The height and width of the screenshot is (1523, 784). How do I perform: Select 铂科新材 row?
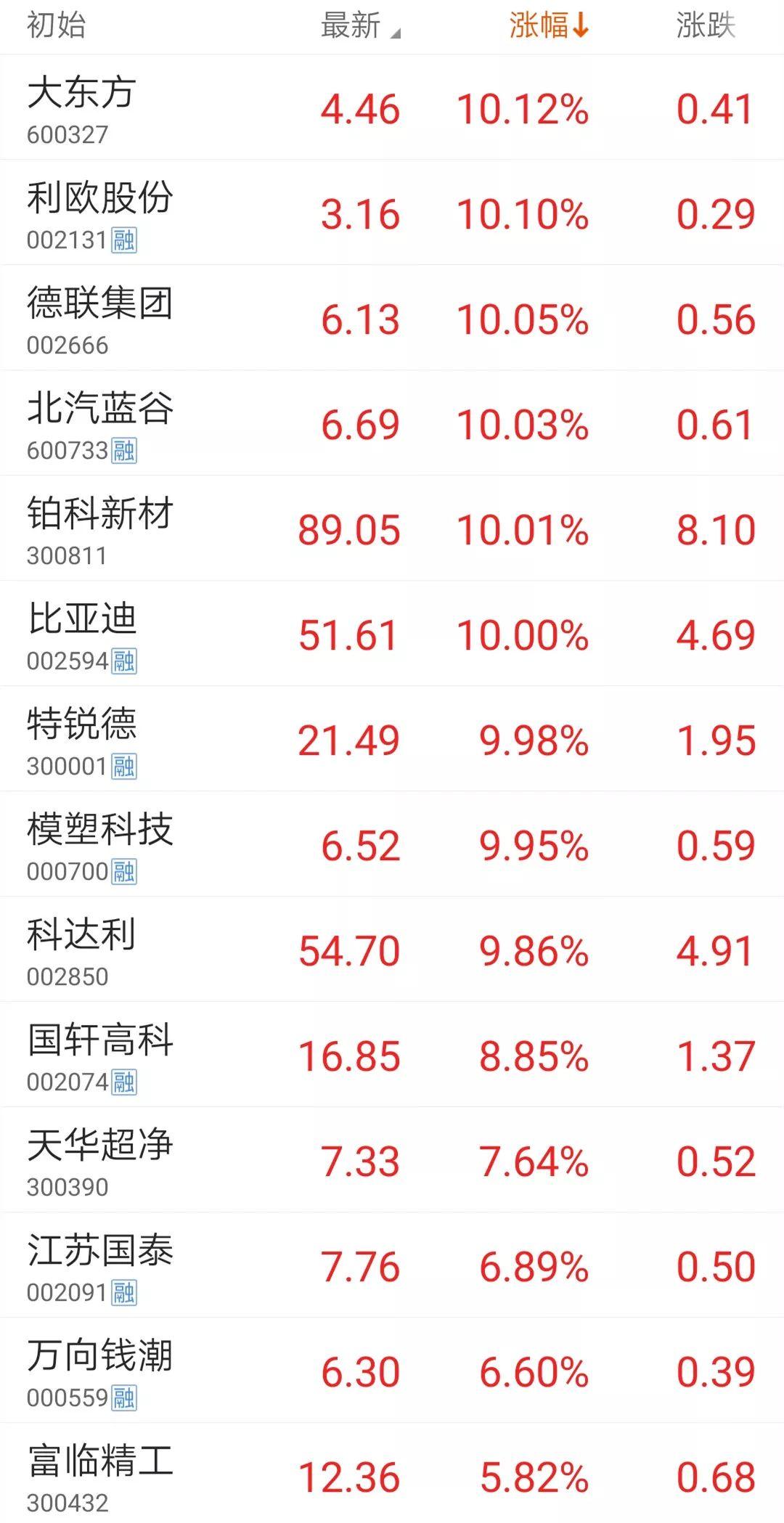point(392,528)
